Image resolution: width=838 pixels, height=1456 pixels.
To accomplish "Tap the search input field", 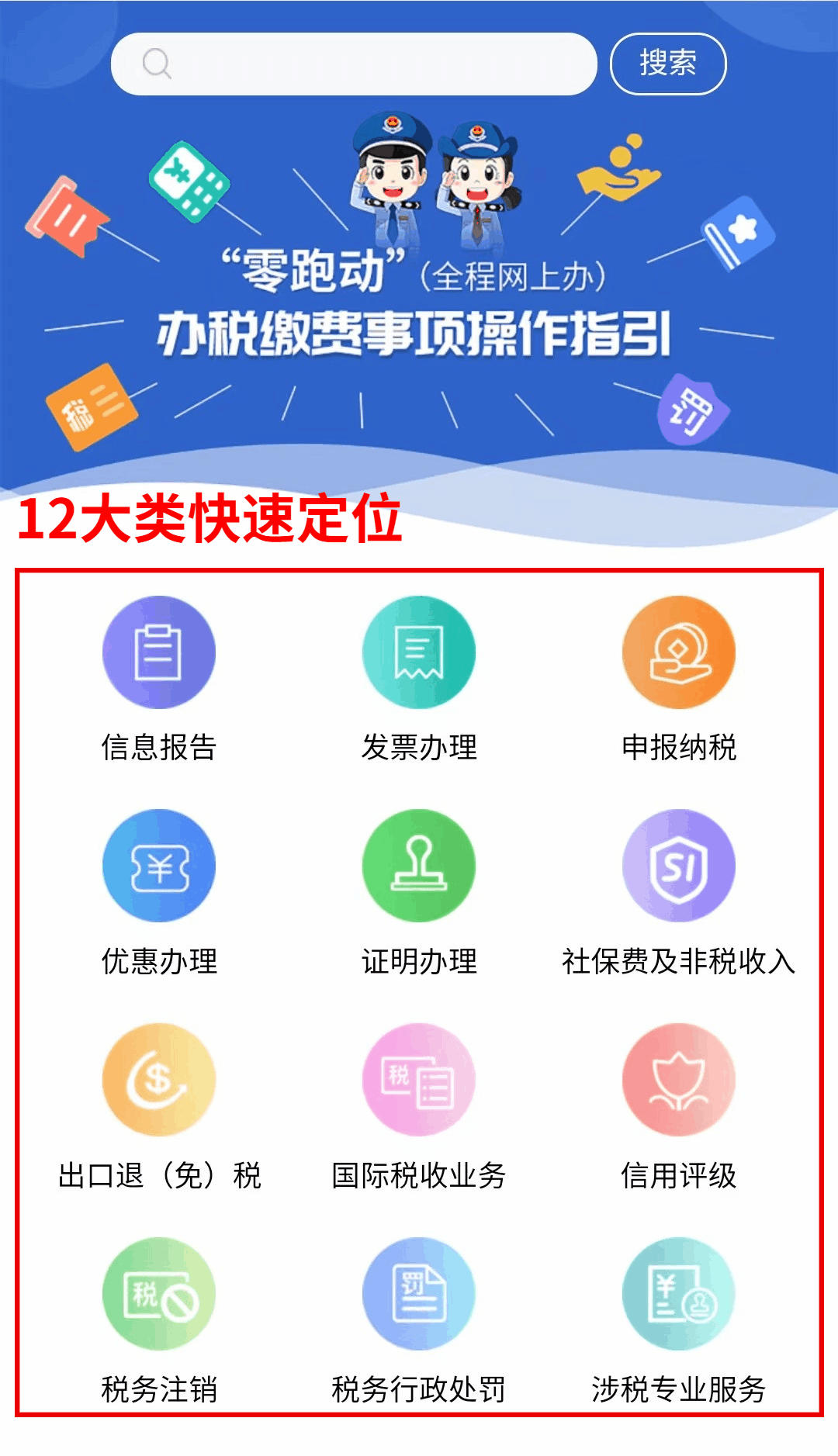I will (354, 64).
